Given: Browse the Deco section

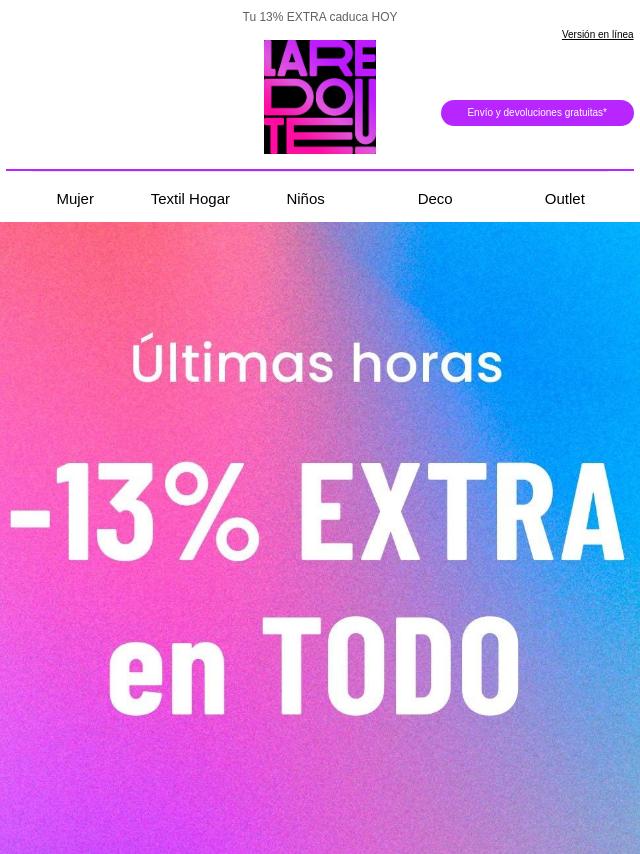Looking at the screenshot, I should [435, 199].
